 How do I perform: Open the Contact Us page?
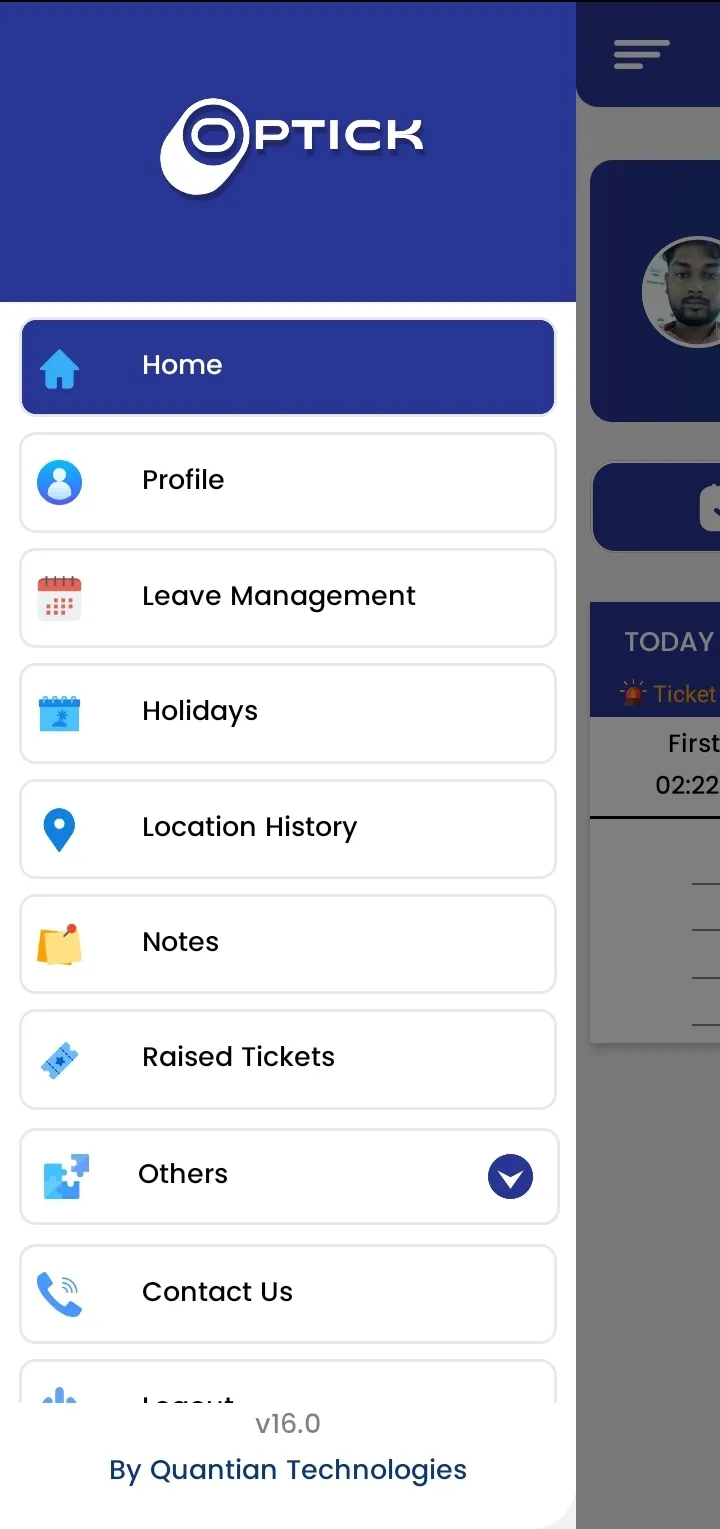287,1293
